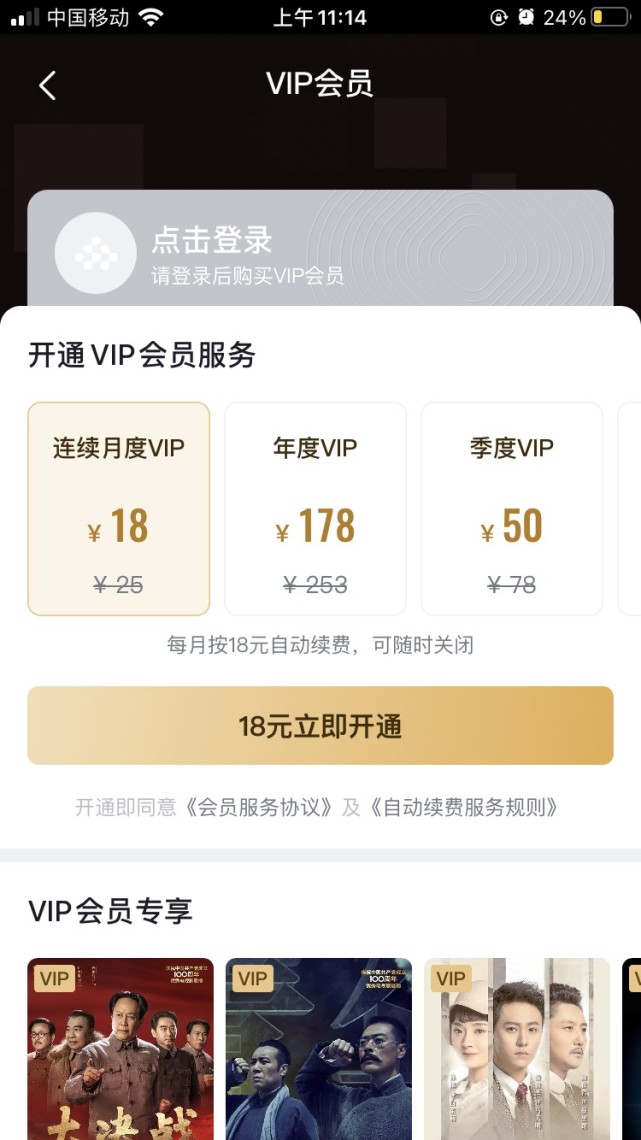Open the second VIP drama poster
The image size is (641, 1140).
pos(318,1050)
